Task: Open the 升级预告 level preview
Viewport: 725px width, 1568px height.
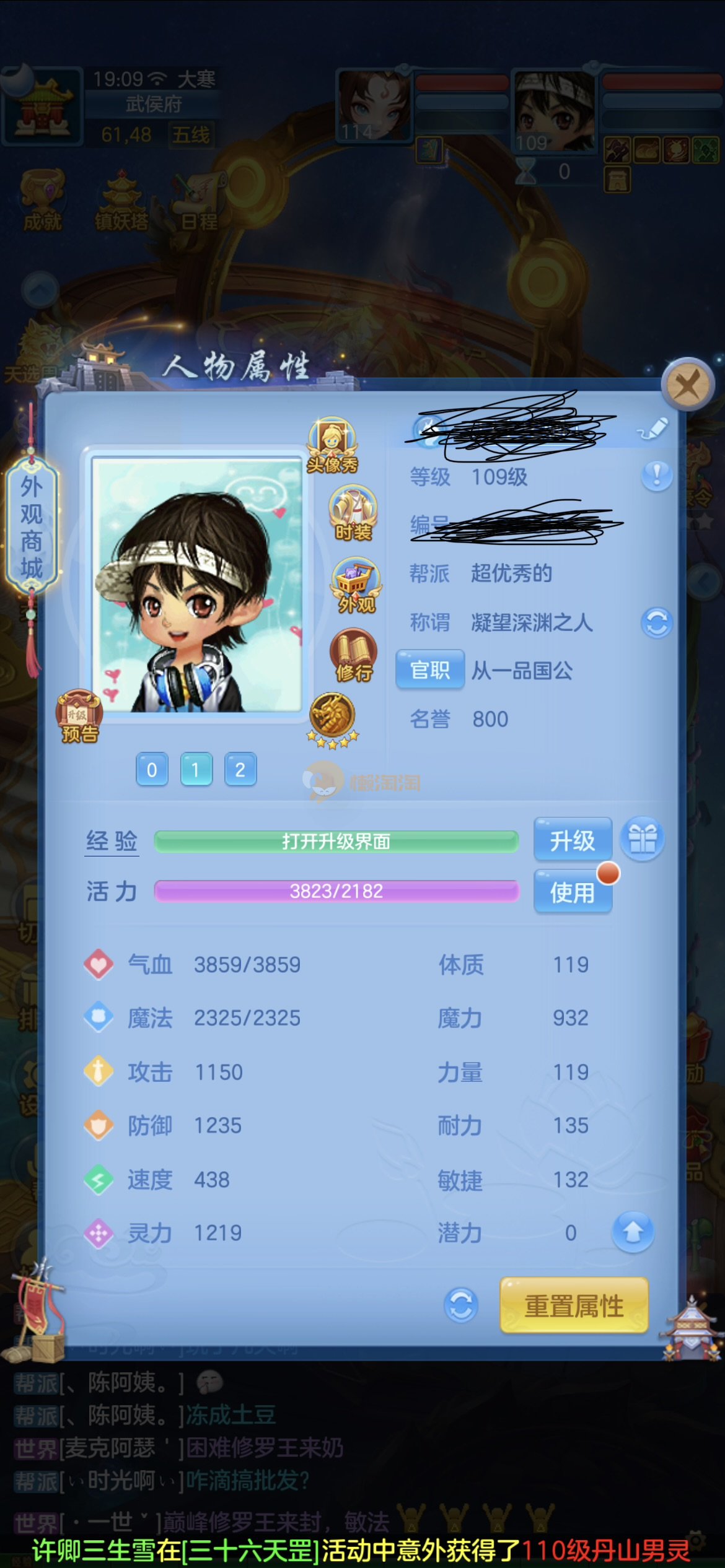Action: click(x=79, y=716)
